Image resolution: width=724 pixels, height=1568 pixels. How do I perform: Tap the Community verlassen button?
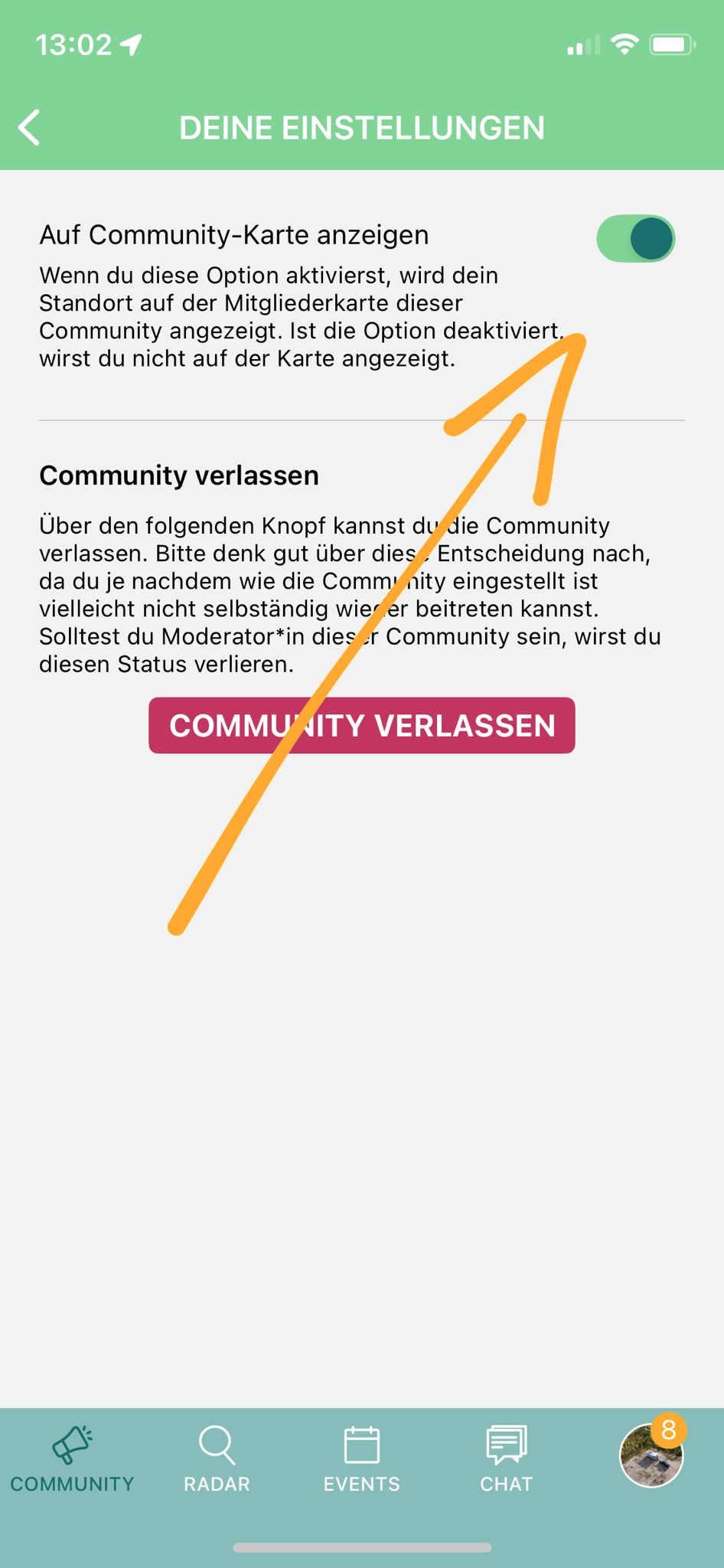pos(362,725)
